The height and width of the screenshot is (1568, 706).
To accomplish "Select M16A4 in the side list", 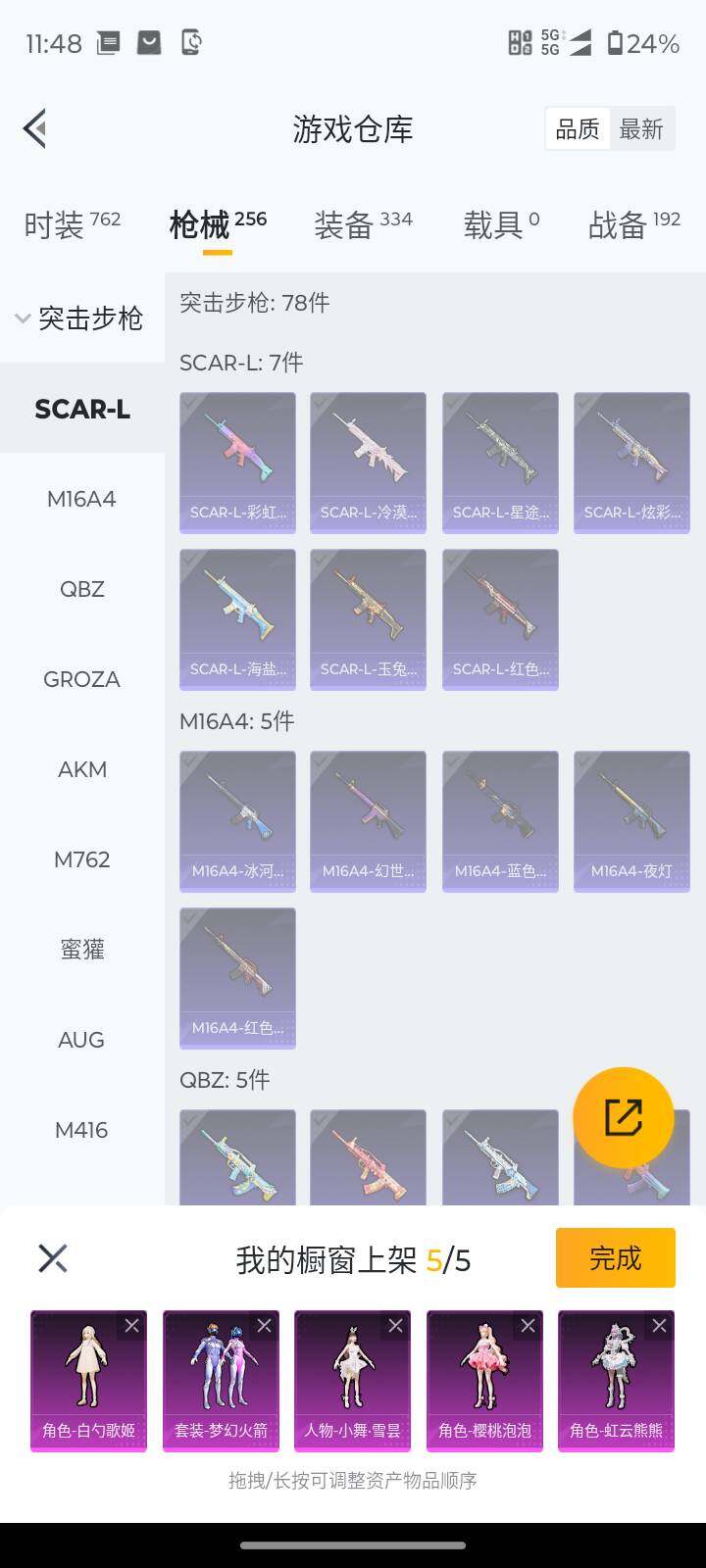I will click(81, 500).
